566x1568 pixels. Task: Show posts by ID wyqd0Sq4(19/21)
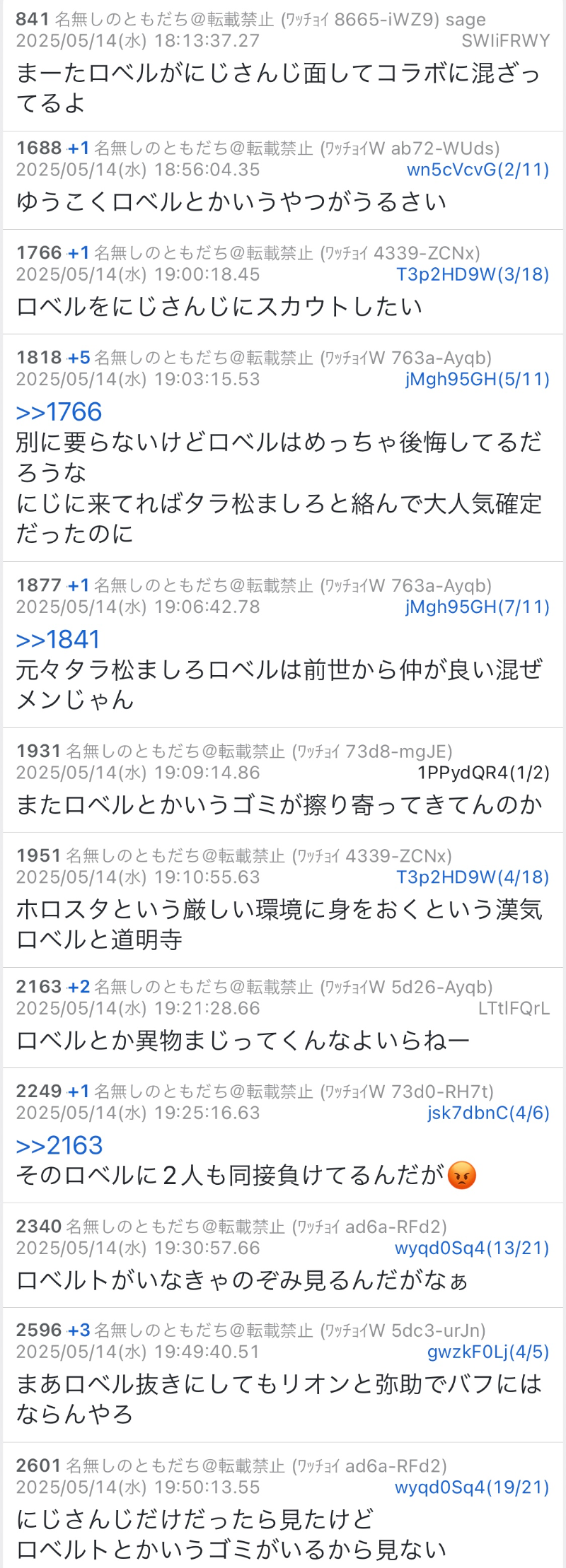coord(472,1487)
